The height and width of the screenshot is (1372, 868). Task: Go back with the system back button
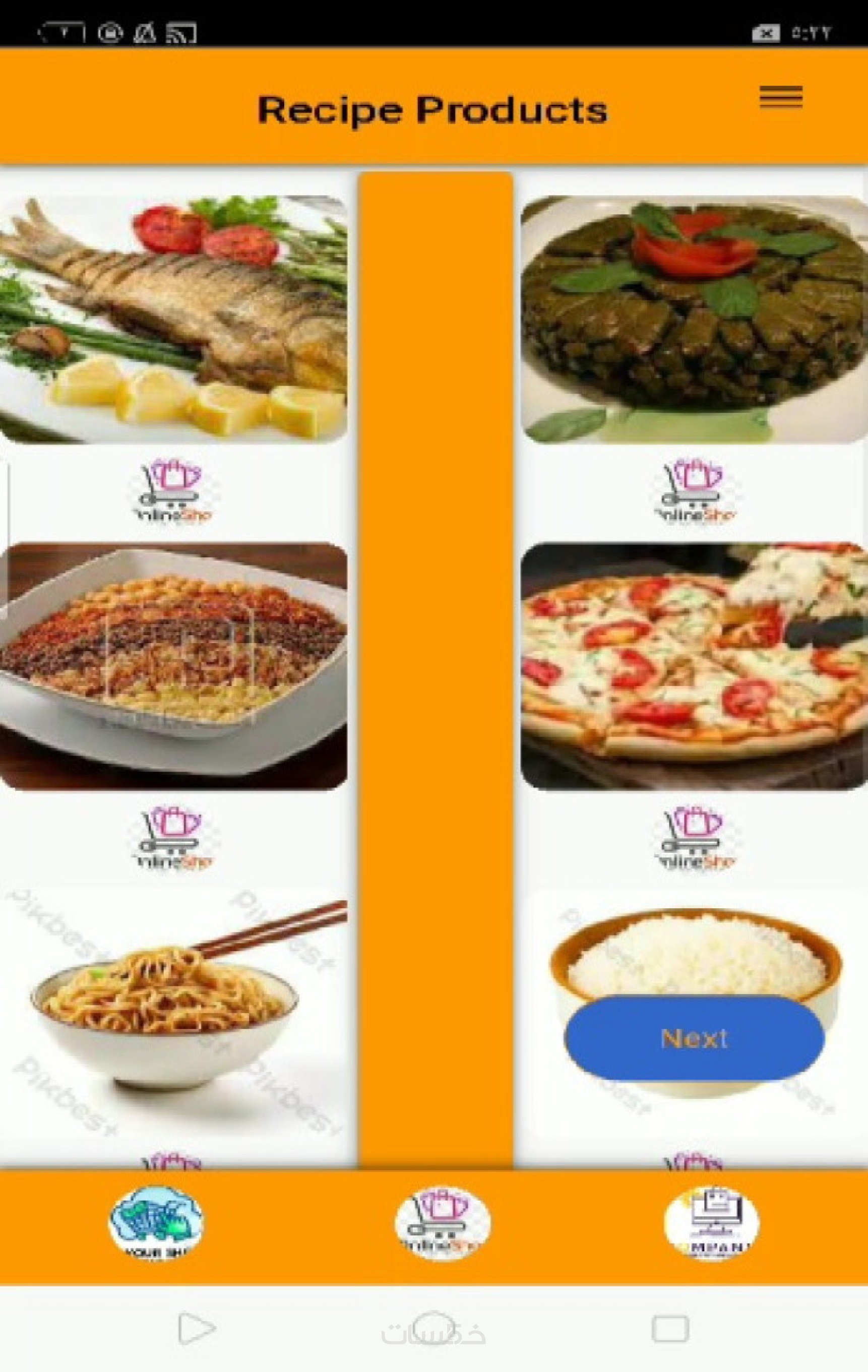[196, 1329]
